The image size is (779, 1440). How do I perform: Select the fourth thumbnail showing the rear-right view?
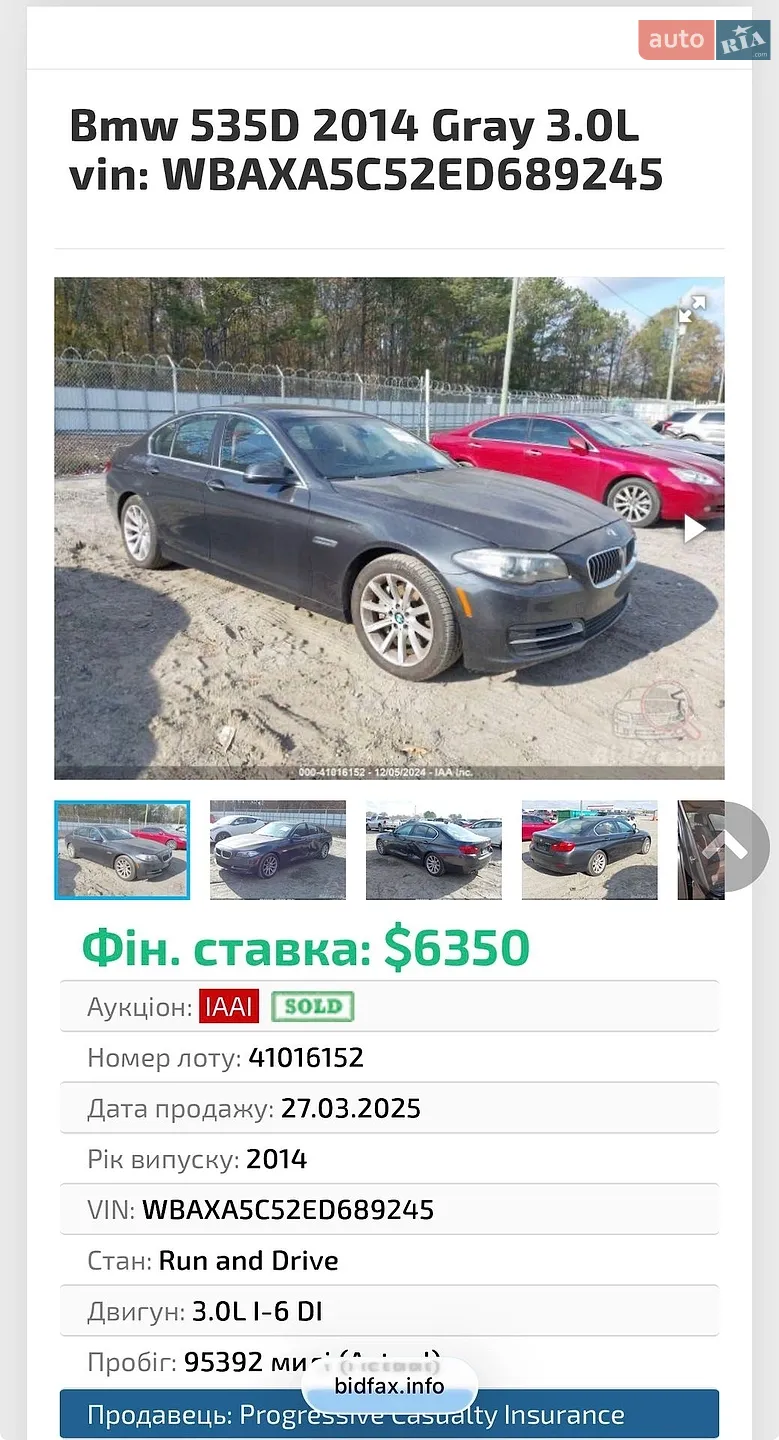tap(590, 850)
